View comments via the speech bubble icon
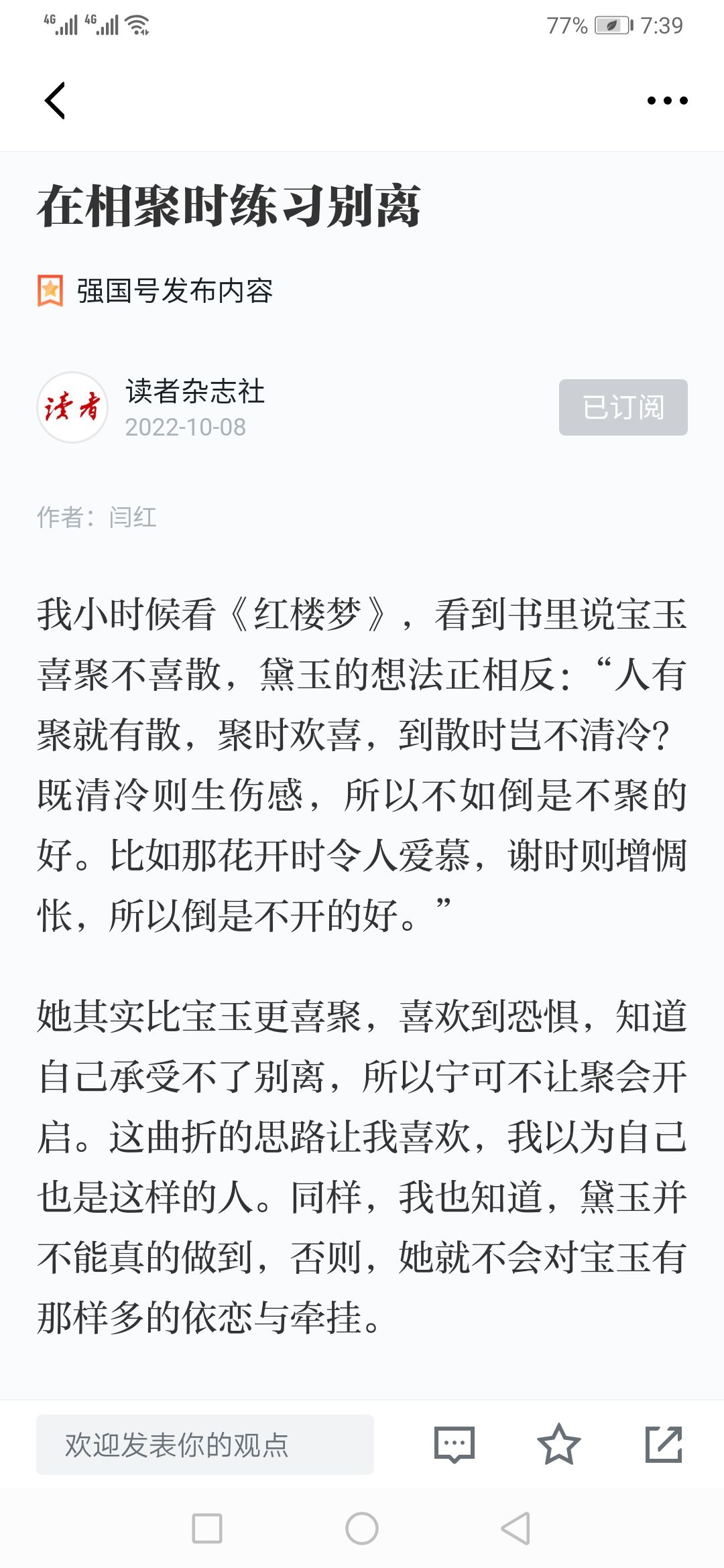The height and width of the screenshot is (1568, 724). 455,1445
